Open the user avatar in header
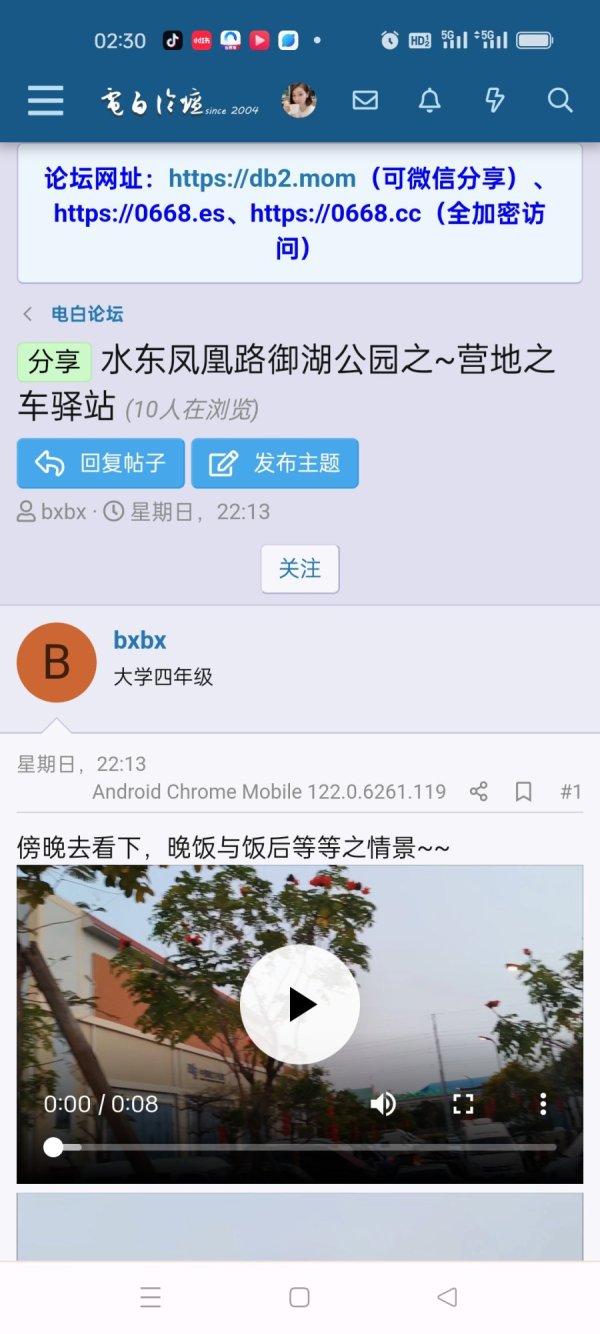Viewport: 600px width, 1334px height. (299, 100)
